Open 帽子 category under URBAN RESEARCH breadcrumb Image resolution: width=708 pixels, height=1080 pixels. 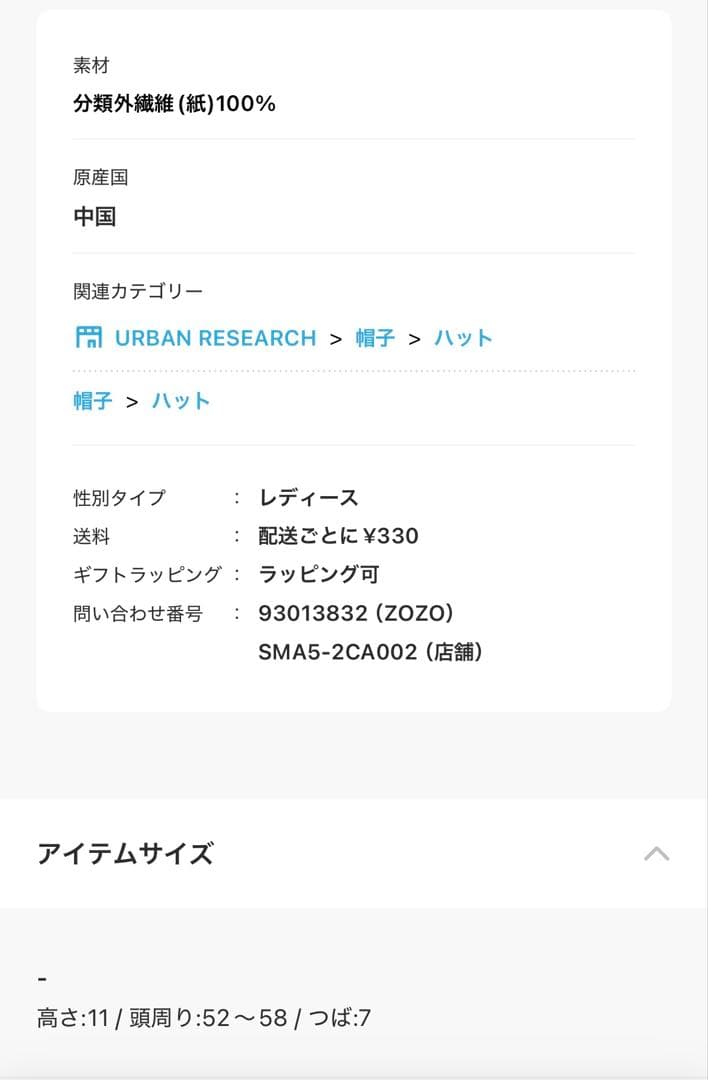point(375,338)
